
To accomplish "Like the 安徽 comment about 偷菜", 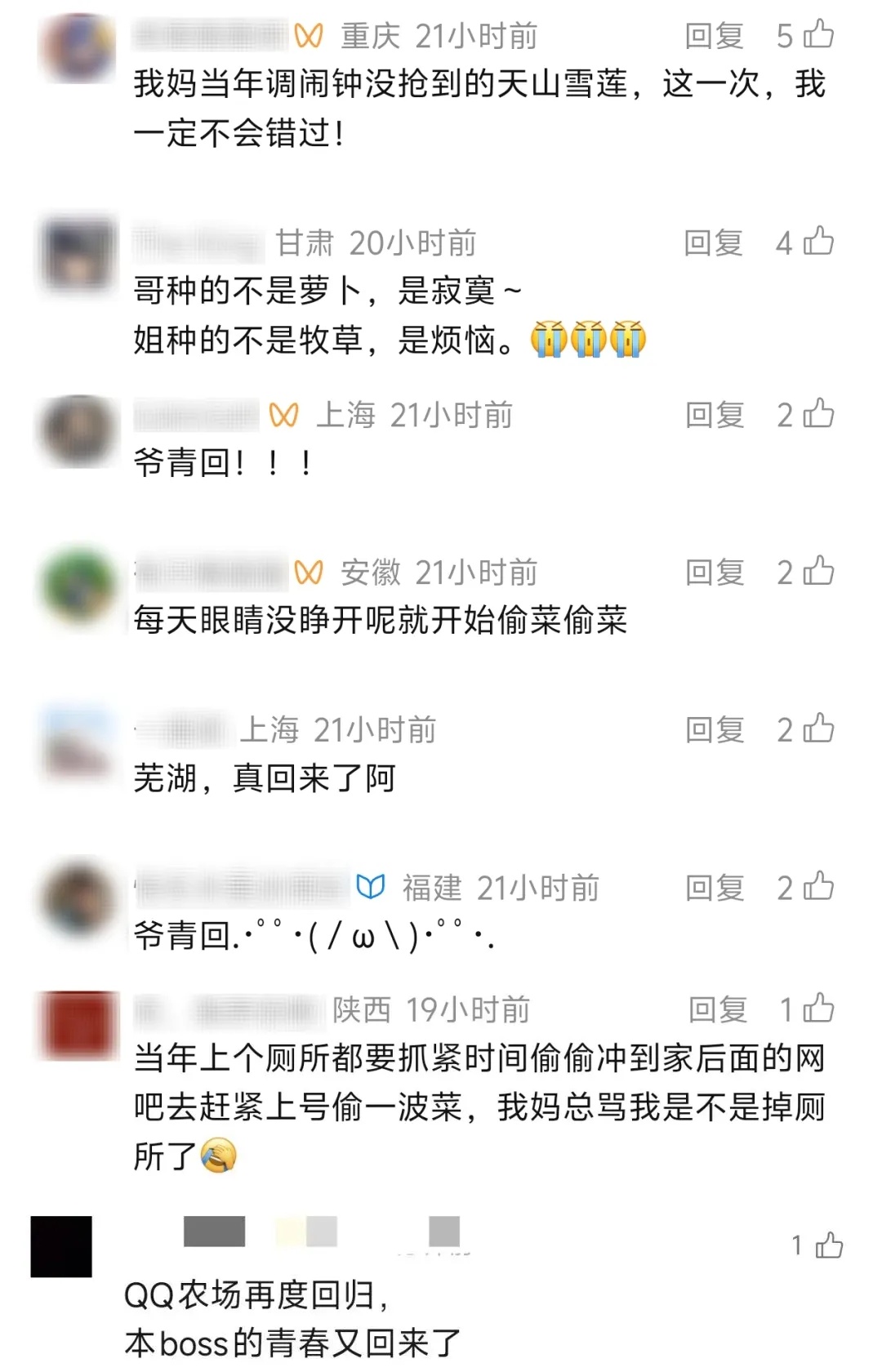I will tap(818, 572).
